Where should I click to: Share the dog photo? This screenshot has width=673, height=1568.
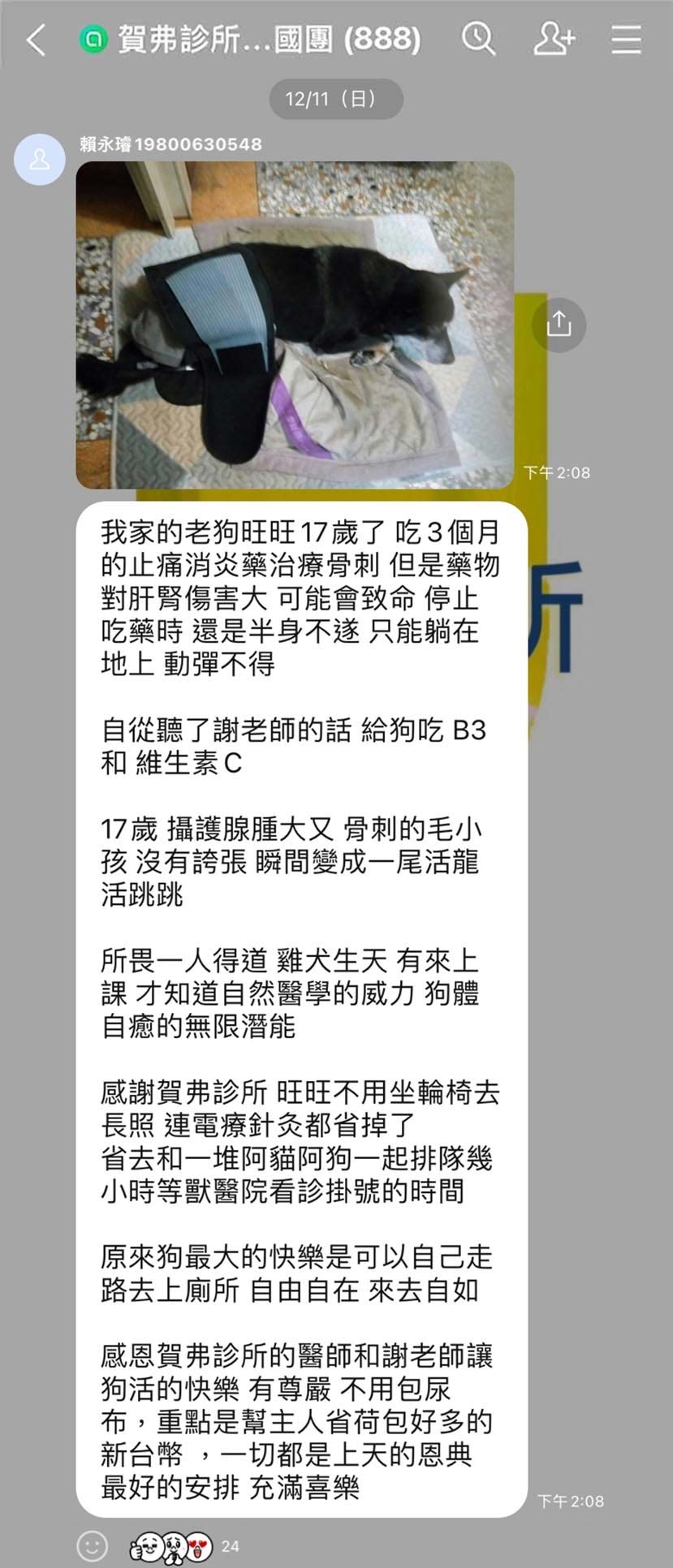[x=559, y=325]
